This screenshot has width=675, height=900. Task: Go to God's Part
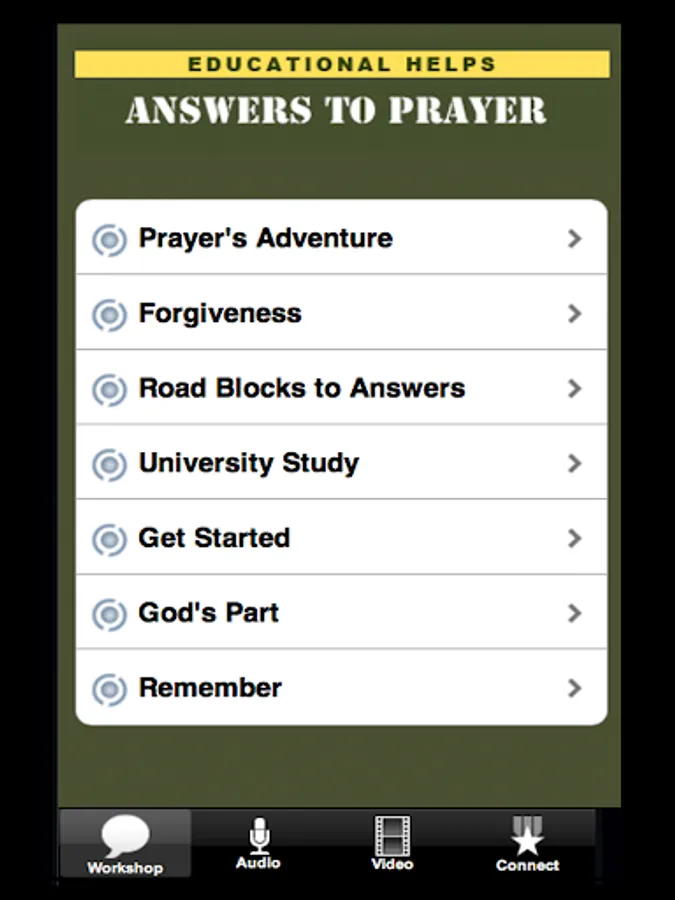point(340,613)
